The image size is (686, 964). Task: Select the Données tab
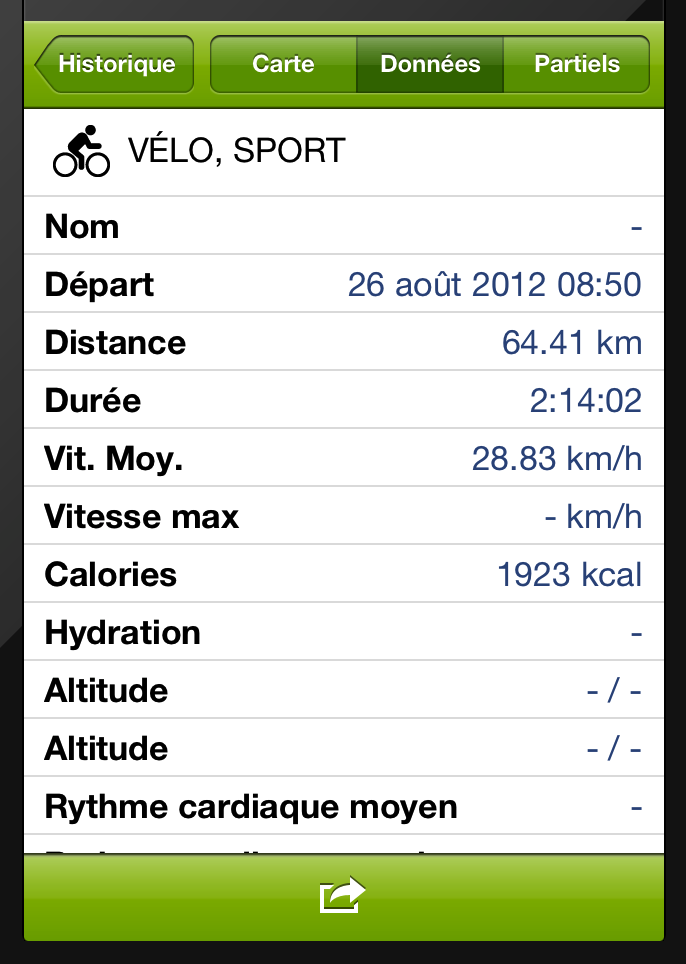[430, 65]
